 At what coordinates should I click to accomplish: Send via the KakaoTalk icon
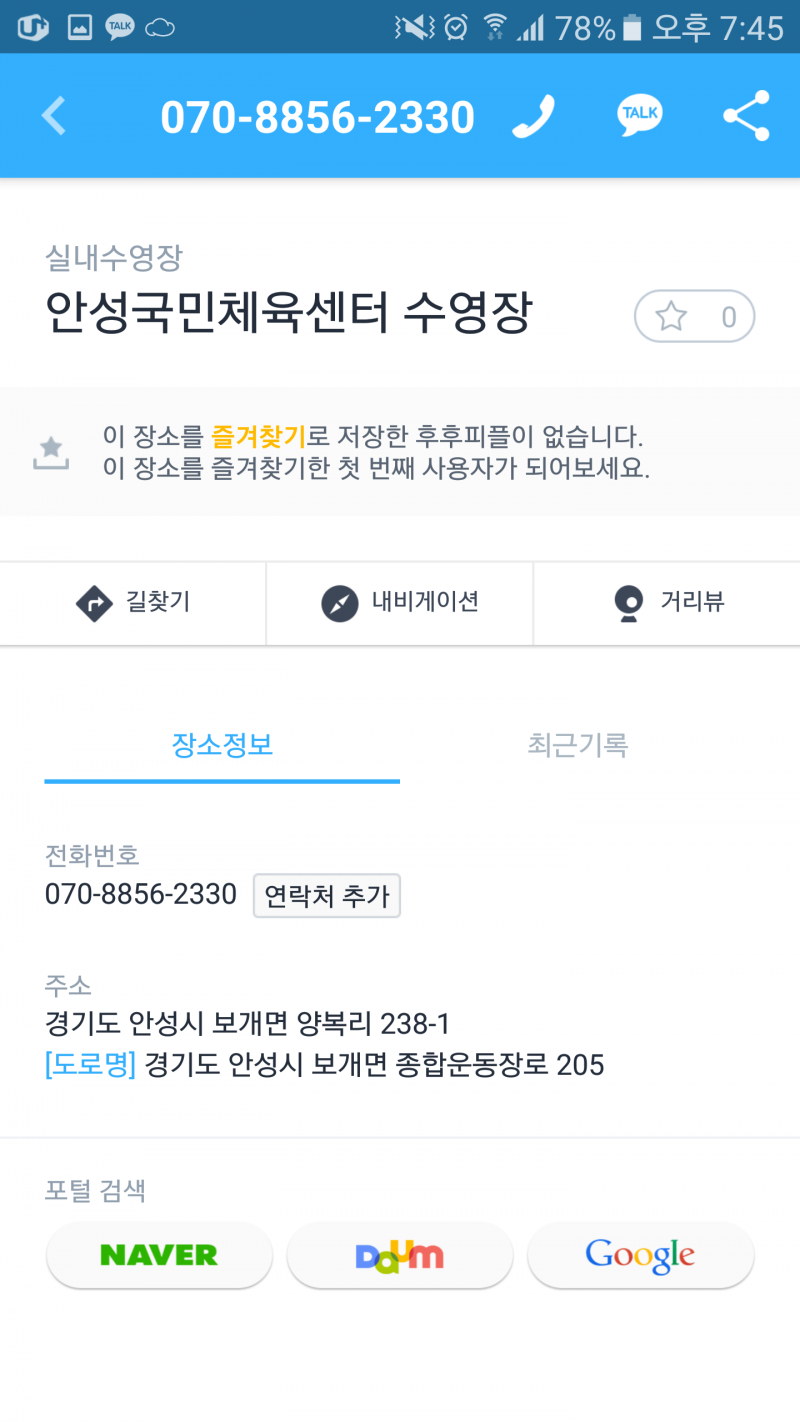pyautogui.click(x=639, y=116)
